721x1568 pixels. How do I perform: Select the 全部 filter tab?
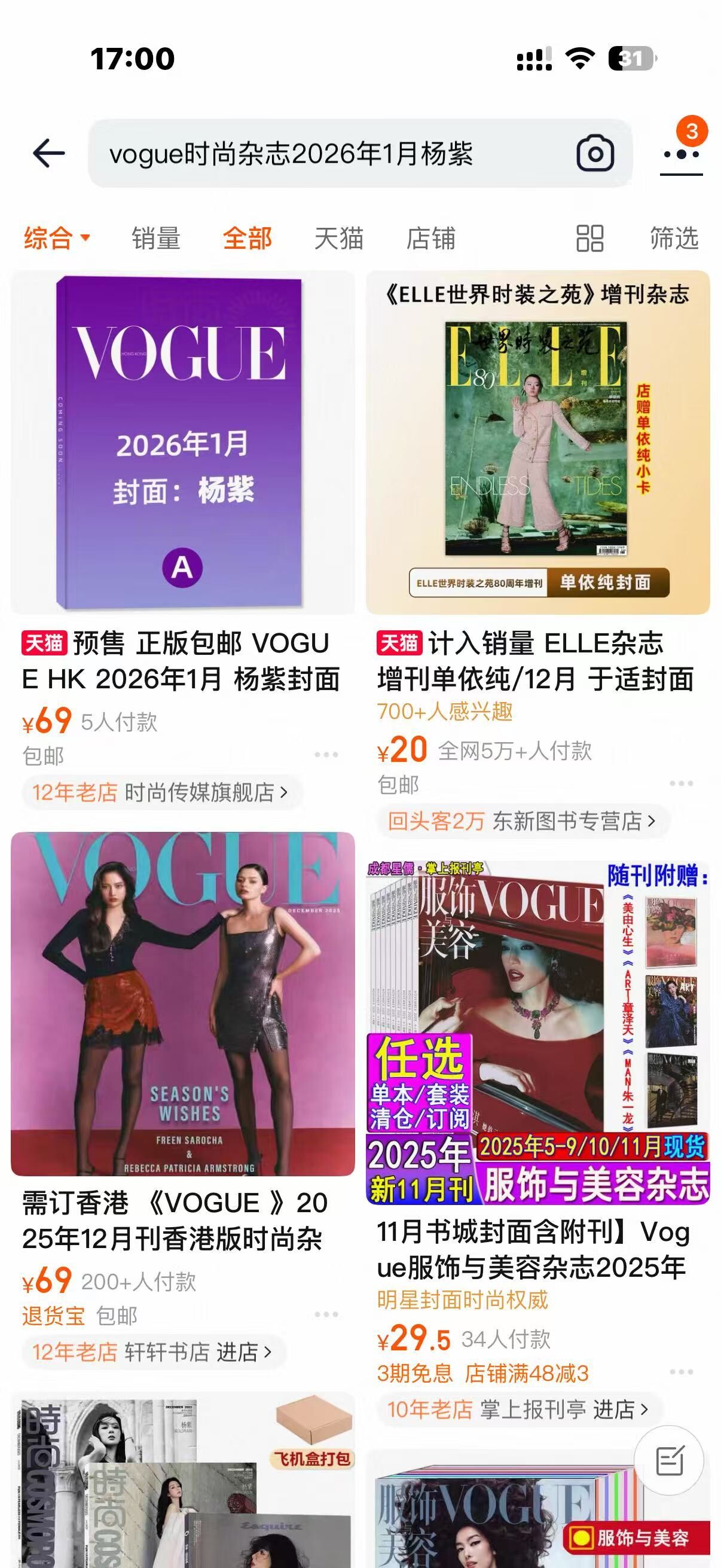(x=247, y=238)
